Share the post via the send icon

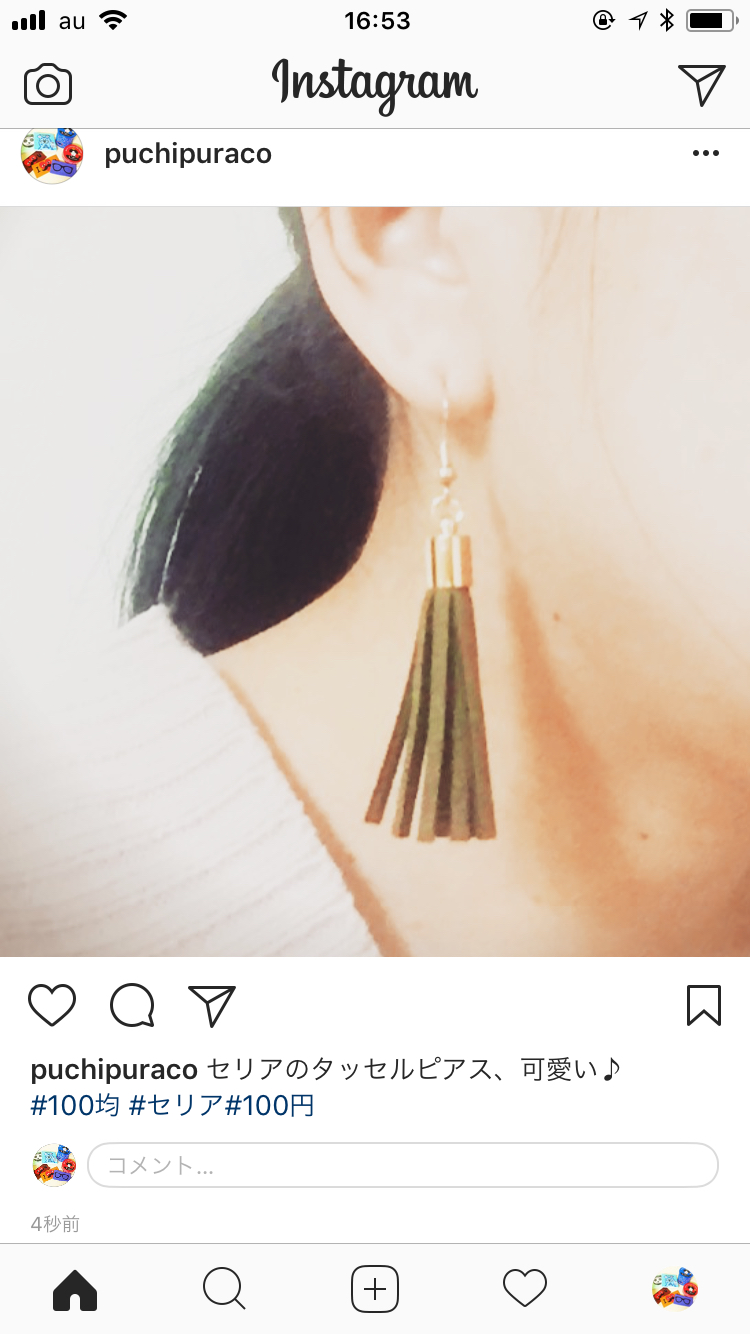coord(212,1005)
